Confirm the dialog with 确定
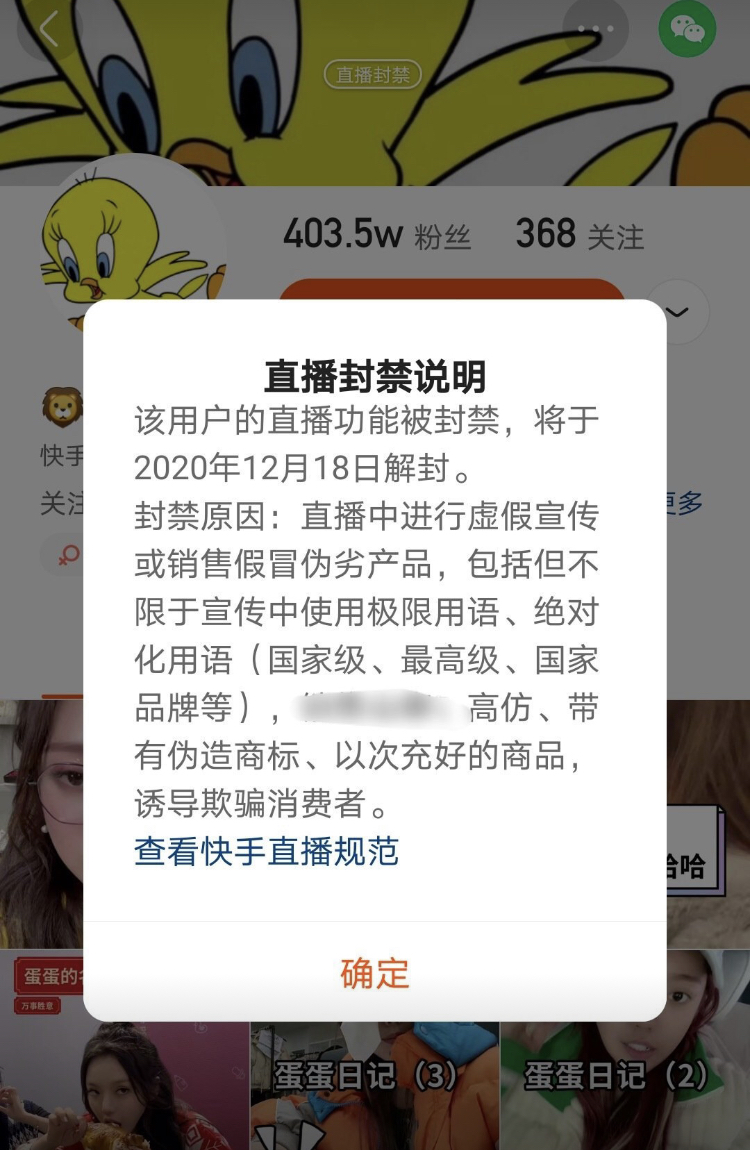The width and height of the screenshot is (750, 1150). 375,973
